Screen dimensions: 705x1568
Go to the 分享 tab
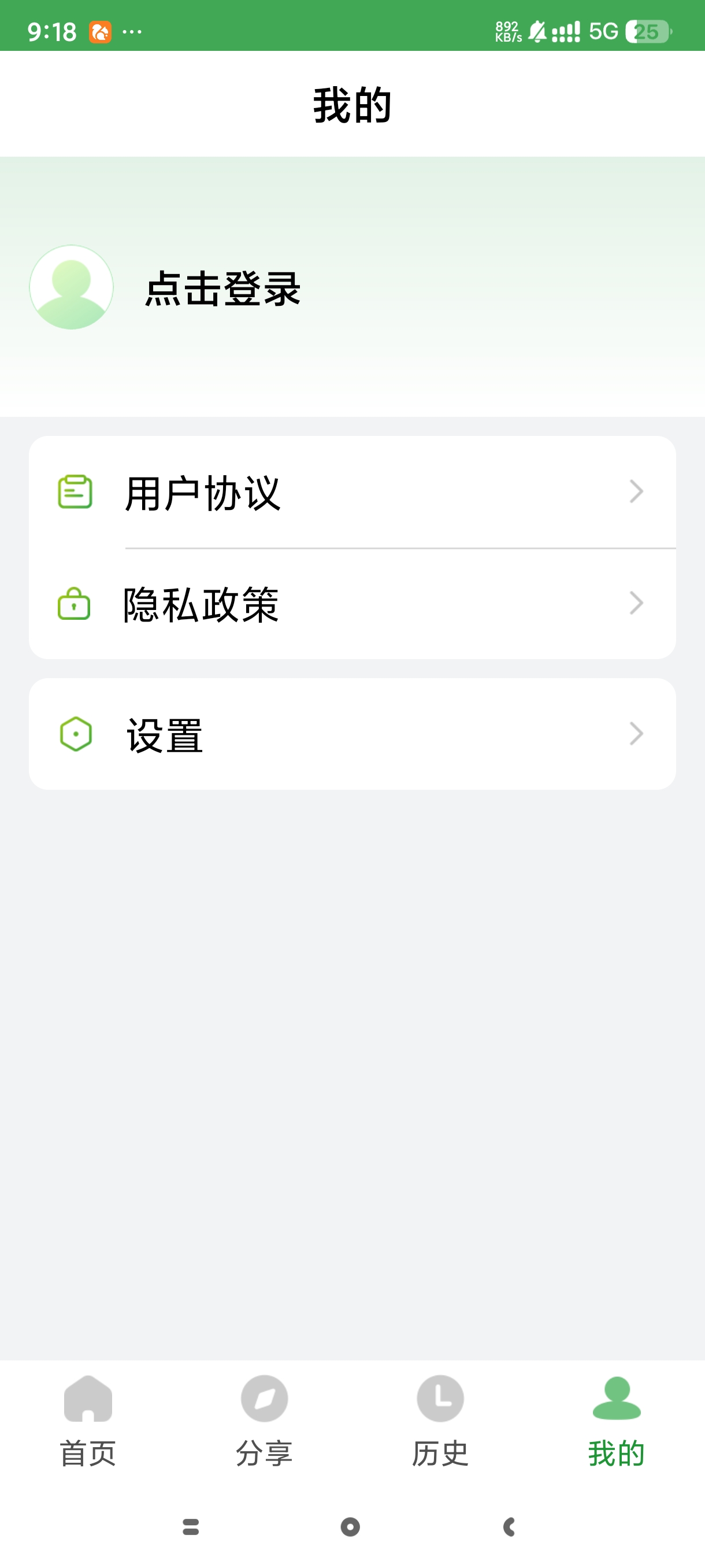click(x=264, y=1419)
